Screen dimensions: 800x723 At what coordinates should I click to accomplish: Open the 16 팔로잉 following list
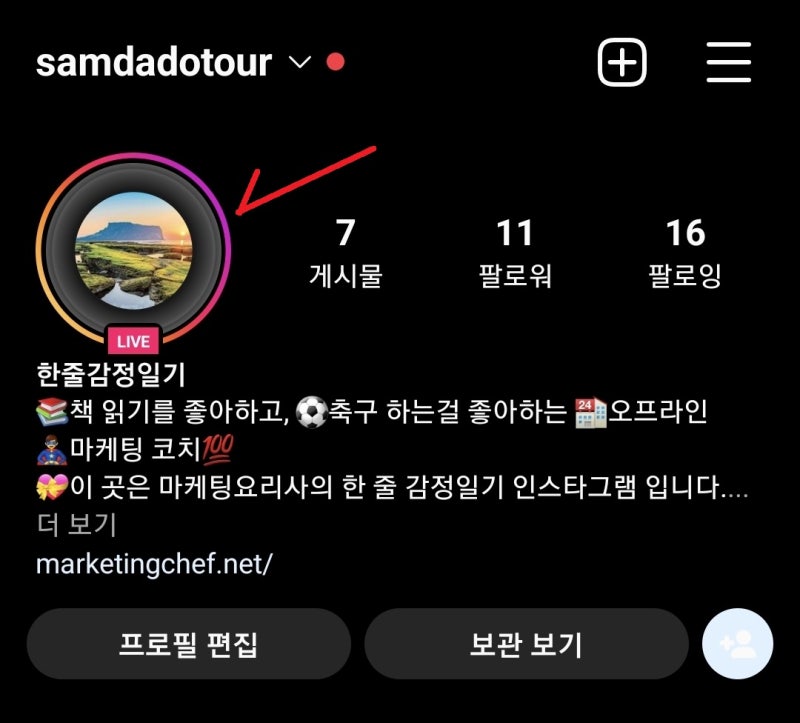click(x=685, y=252)
